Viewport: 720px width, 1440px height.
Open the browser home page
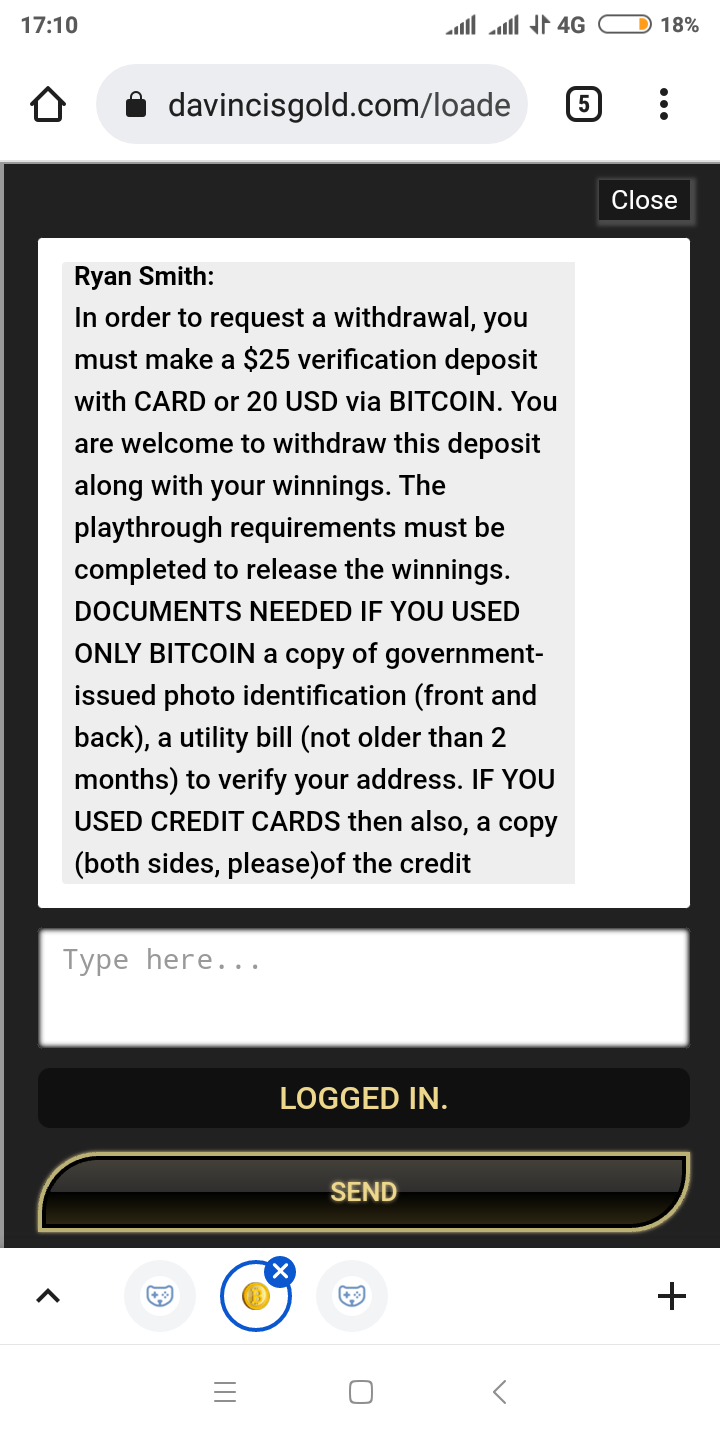[49, 104]
